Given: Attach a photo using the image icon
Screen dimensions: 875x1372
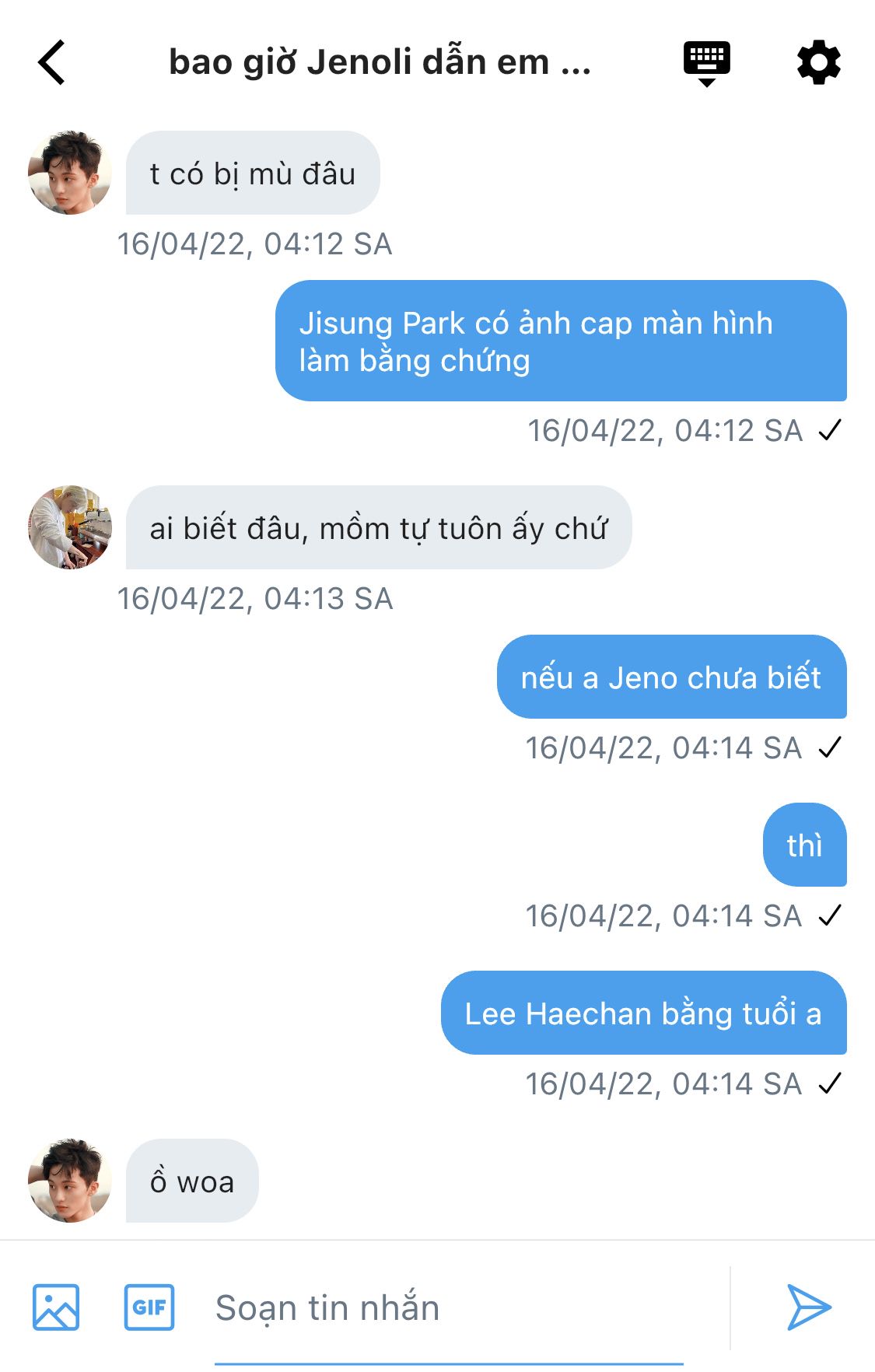Looking at the screenshot, I should click(56, 1307).
